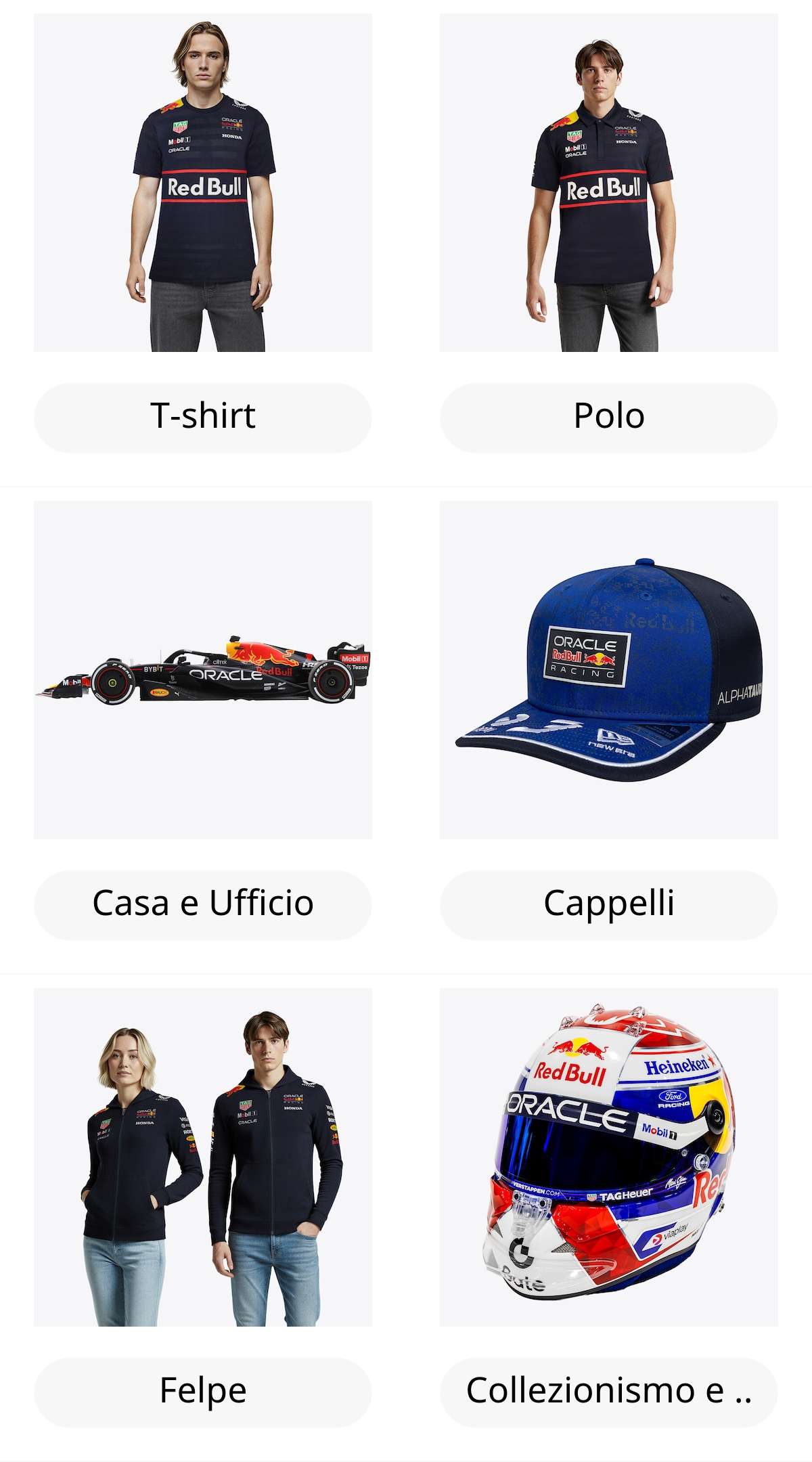This screenshot has height=1462, width=812.
Task: View the Collezionismo helmet image
Action: [609, 1157]
